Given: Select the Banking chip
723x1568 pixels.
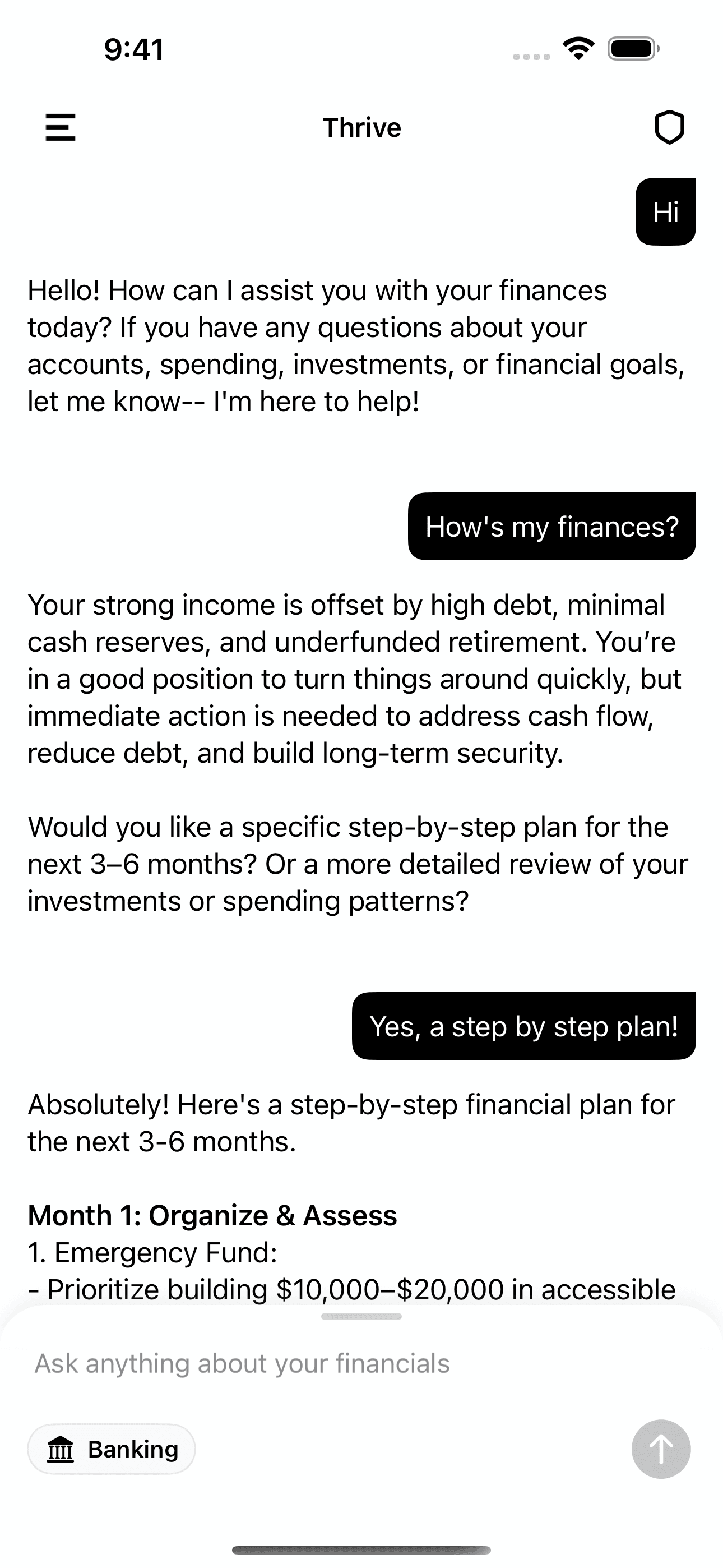Looking at the screenshot, I should coord(112,1449).
